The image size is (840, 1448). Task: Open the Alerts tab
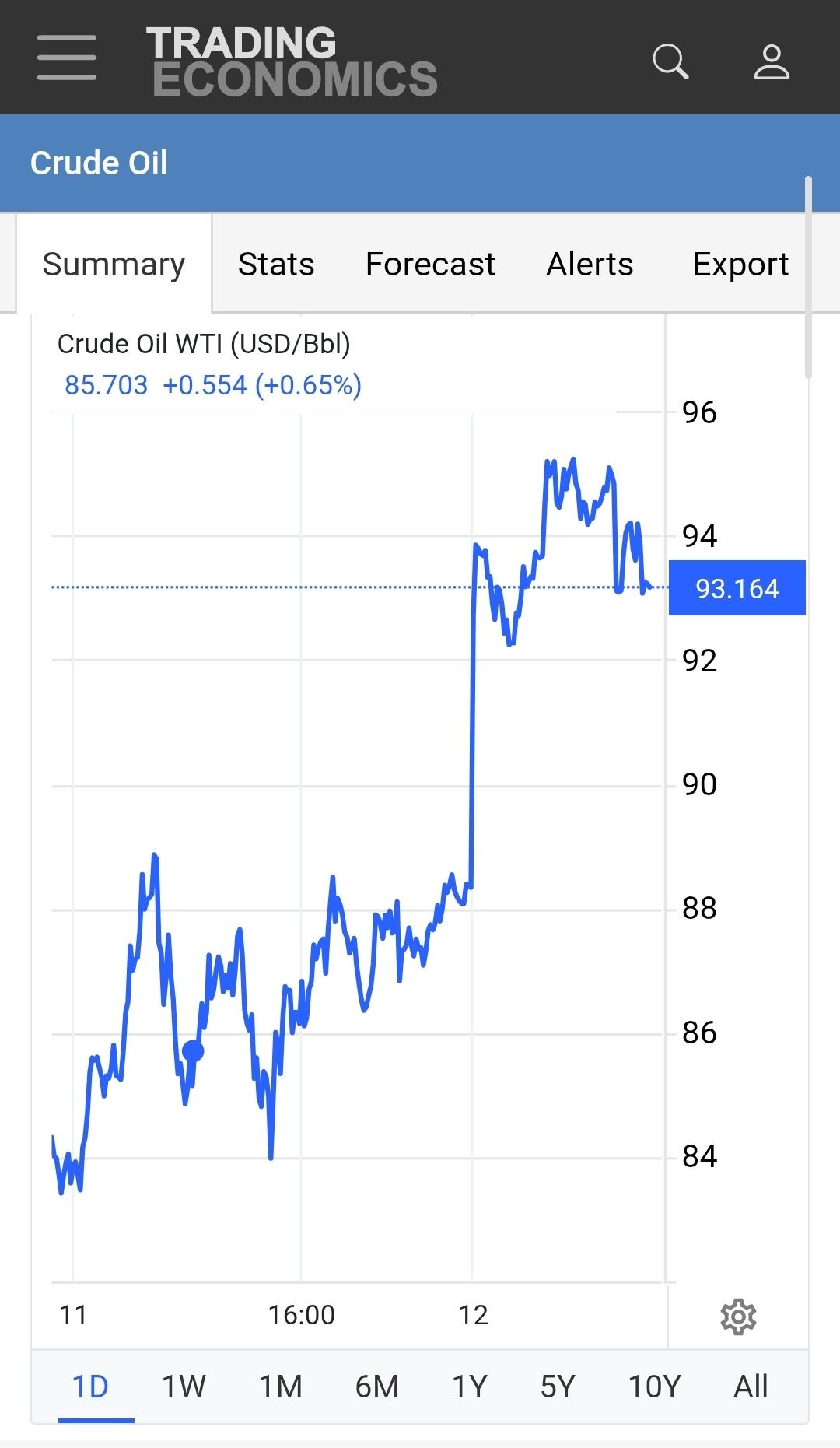(590, 265)
